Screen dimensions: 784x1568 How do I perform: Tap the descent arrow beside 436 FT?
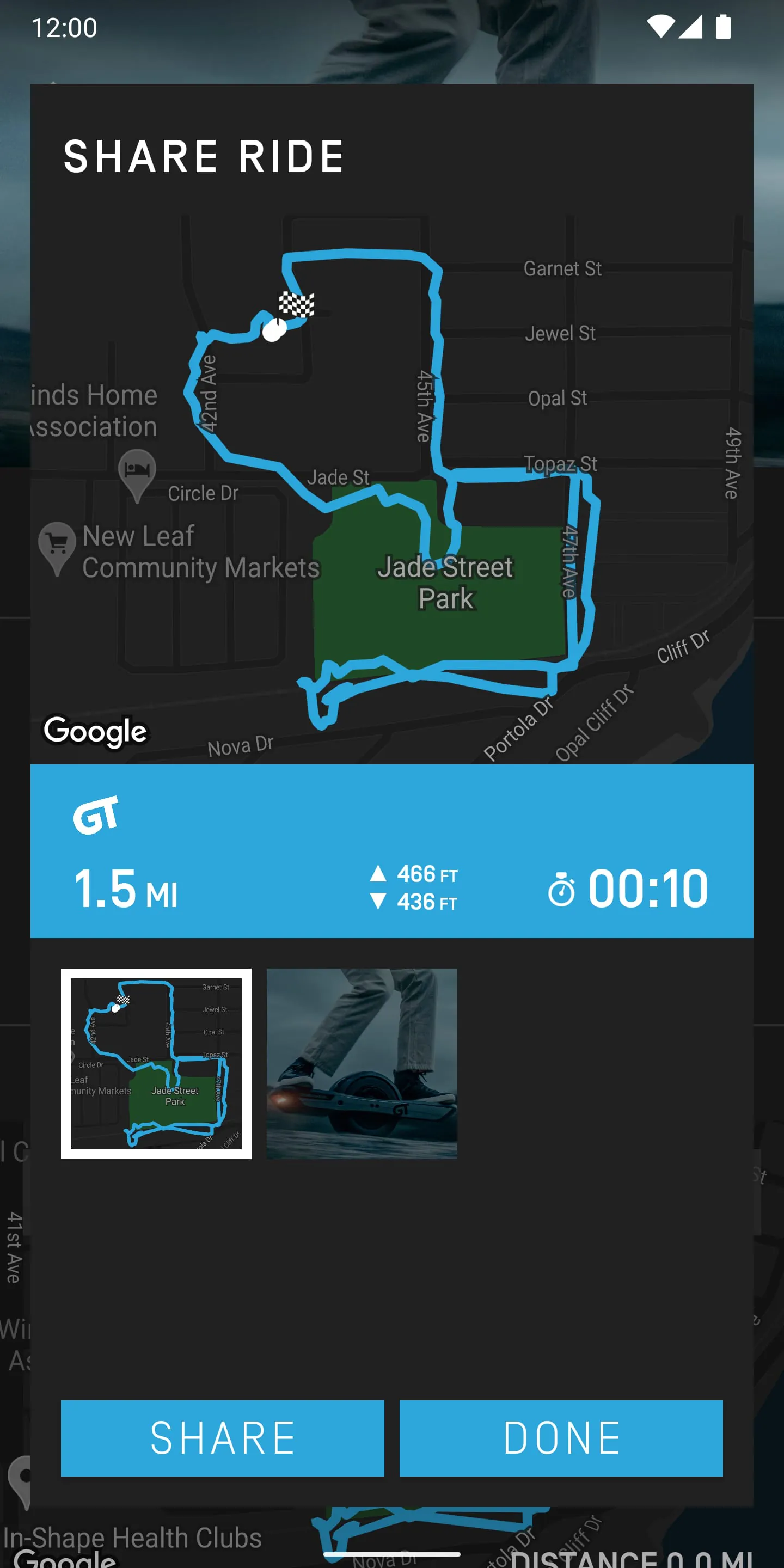tap(378, 903)
